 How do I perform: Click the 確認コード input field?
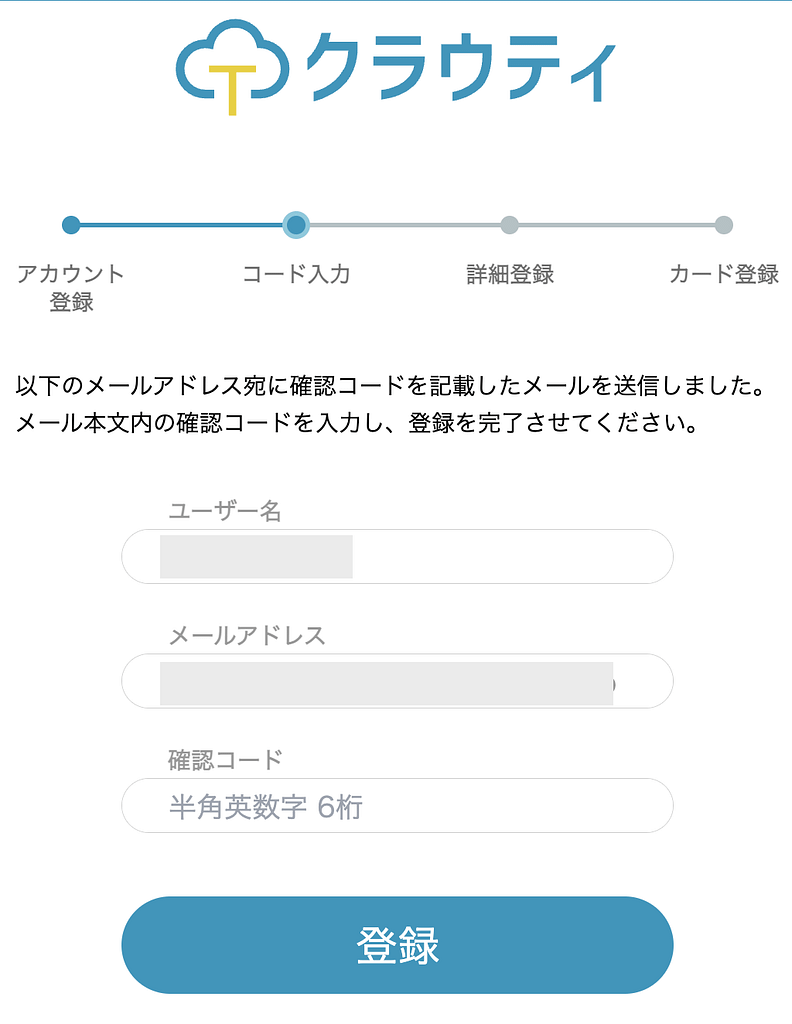(x=397, y=805)
